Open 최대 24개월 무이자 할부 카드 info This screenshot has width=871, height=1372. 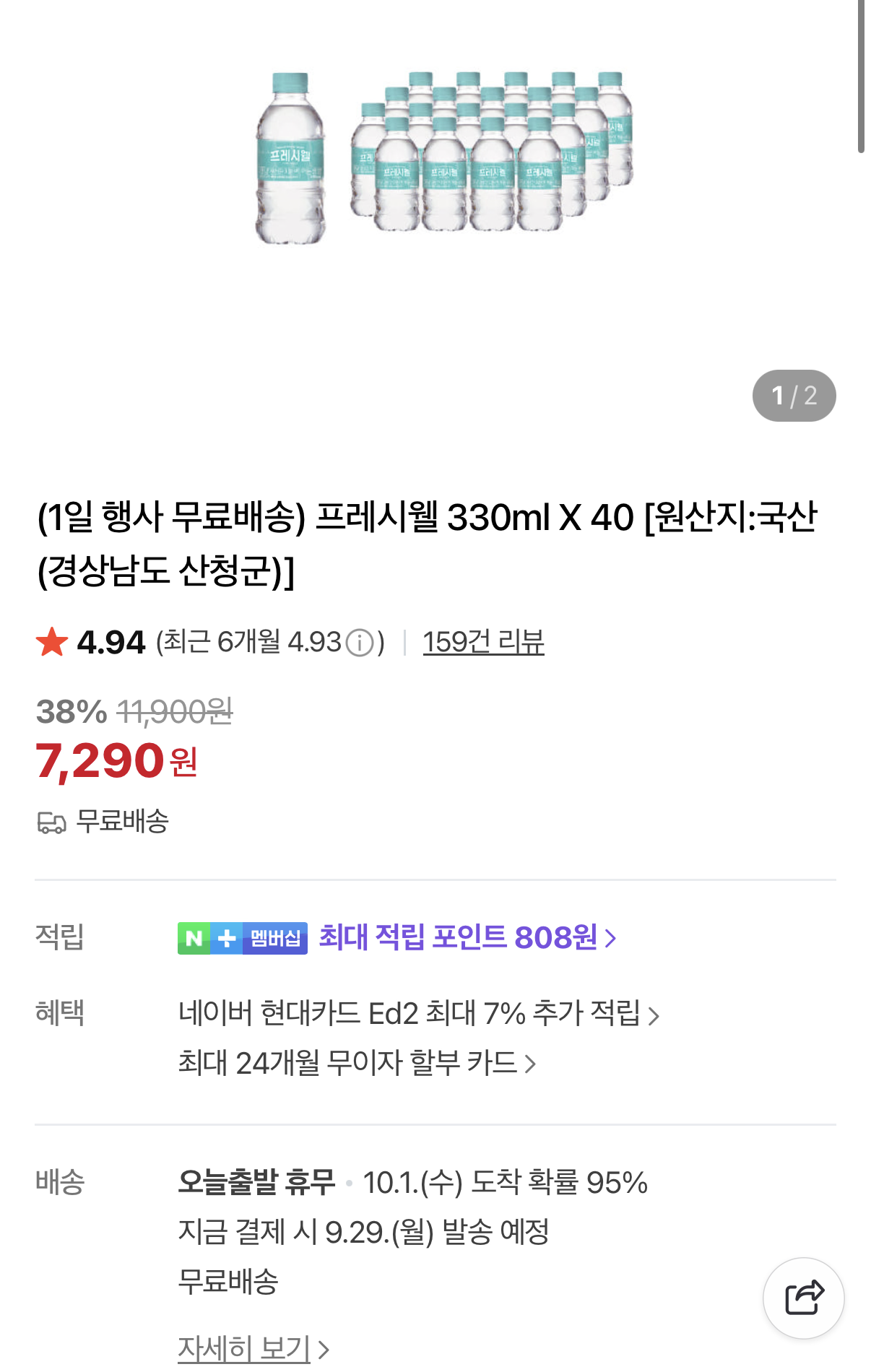click(357, 1063)
